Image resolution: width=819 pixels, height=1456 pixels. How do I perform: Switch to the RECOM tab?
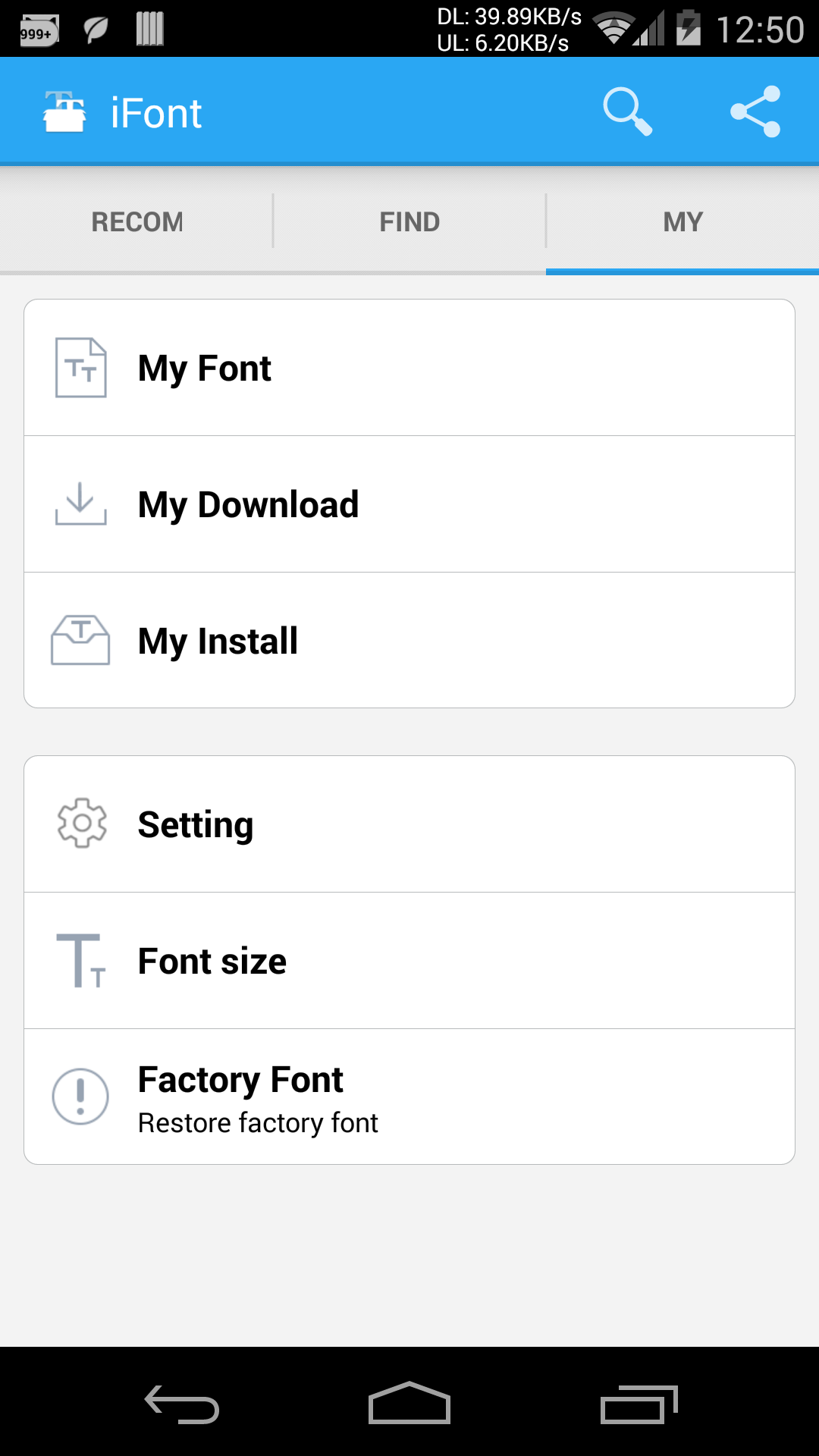tap(136, 221)
